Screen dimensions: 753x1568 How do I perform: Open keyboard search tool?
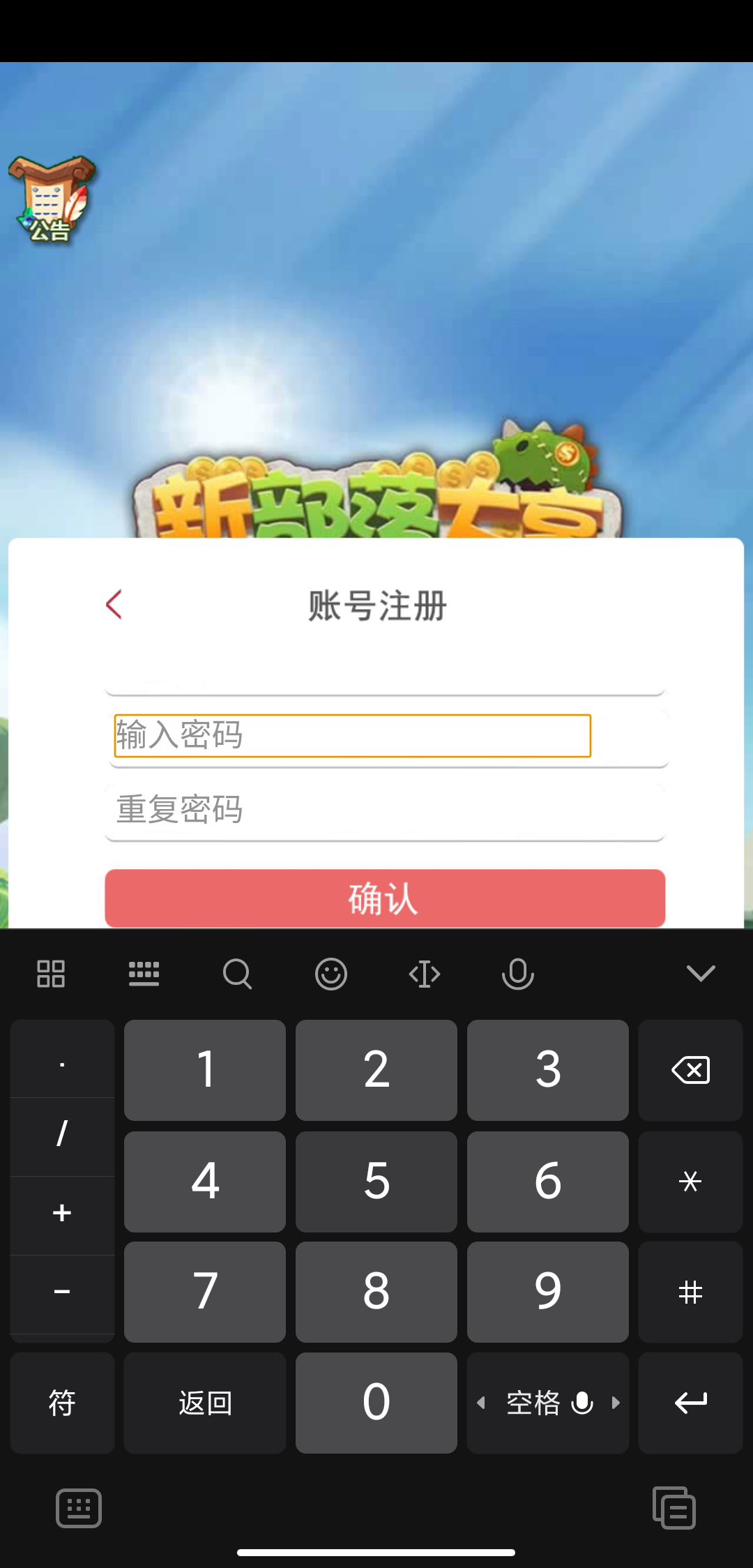click(237, 974)
